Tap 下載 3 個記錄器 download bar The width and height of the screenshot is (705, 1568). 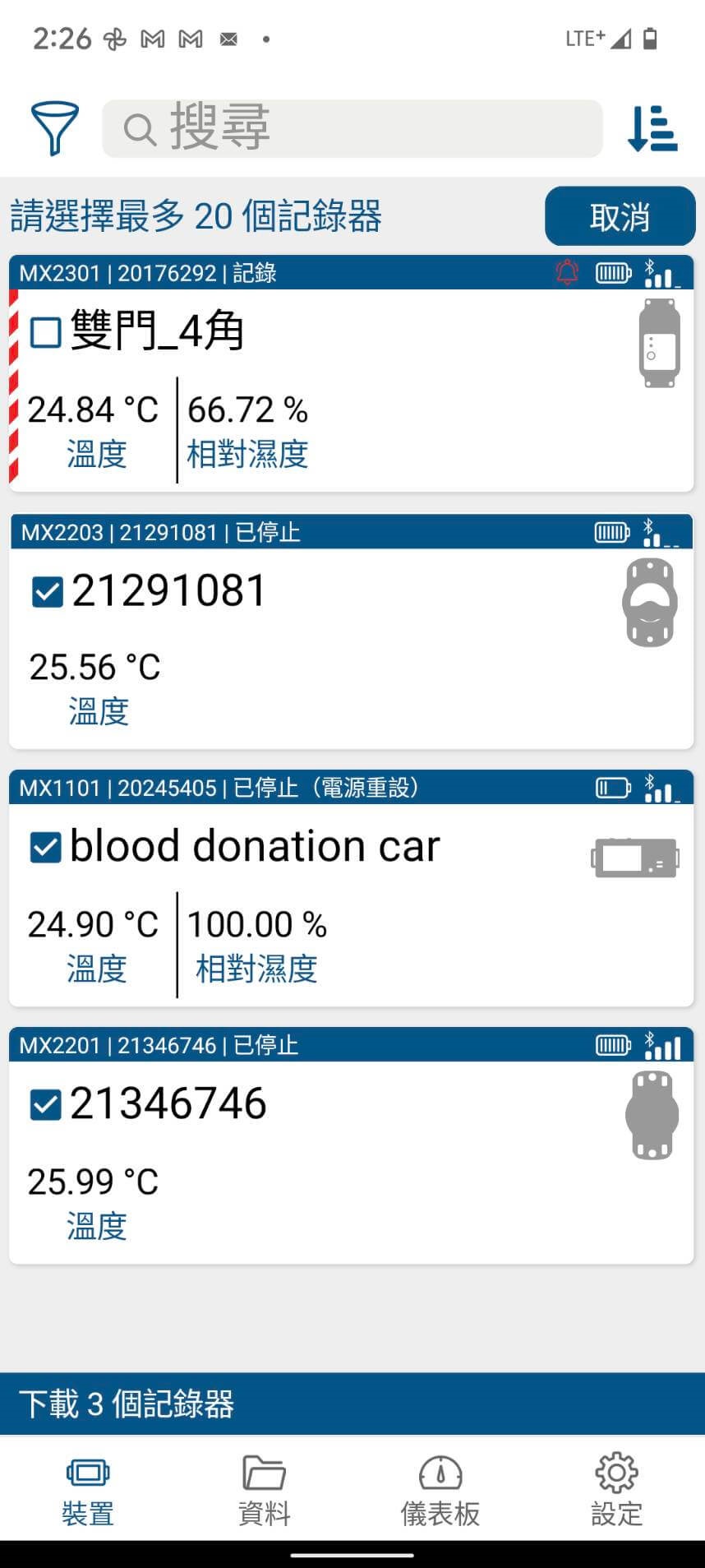coord(352,1404)
